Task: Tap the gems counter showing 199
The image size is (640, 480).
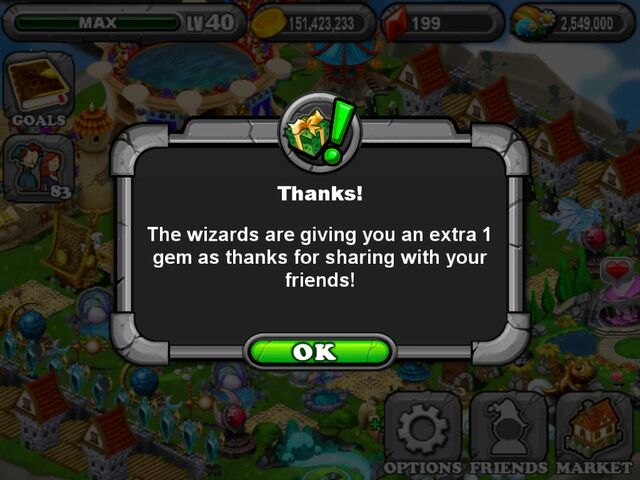Action: click(440, 22)
